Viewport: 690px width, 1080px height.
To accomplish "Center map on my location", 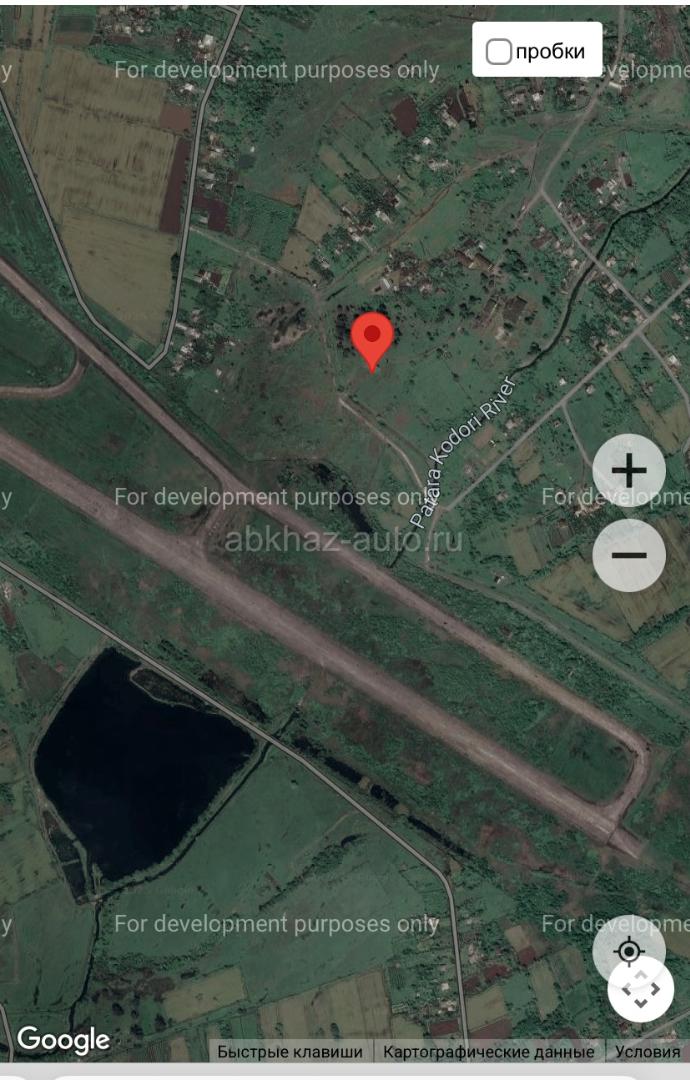I will coord(629,951).
